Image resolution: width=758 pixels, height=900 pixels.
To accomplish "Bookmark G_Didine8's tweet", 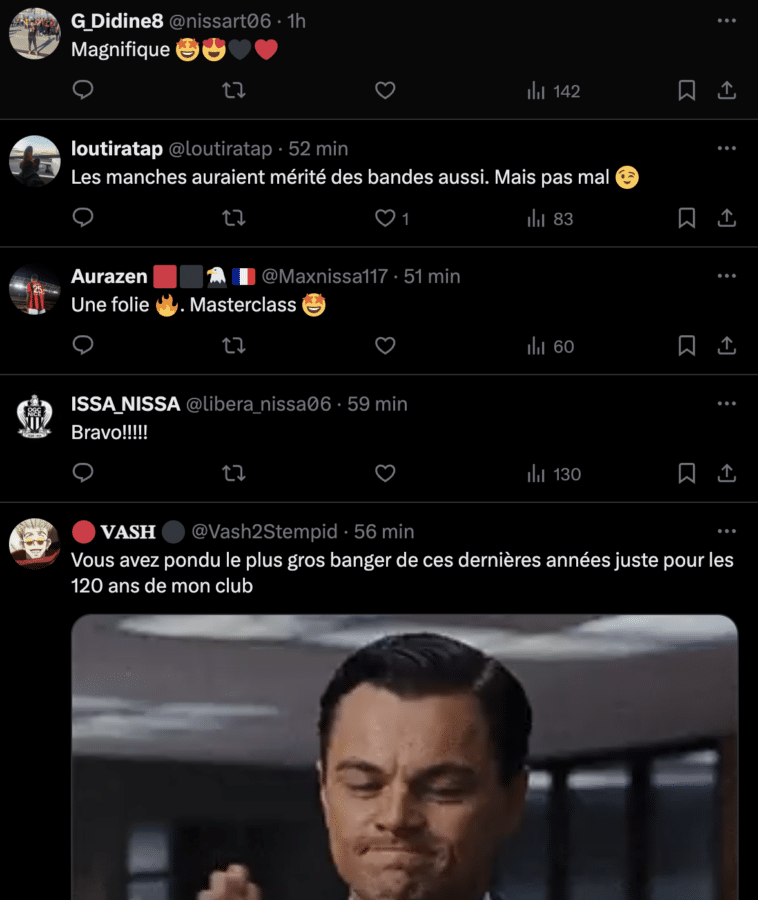I will [x=687, y=91].
